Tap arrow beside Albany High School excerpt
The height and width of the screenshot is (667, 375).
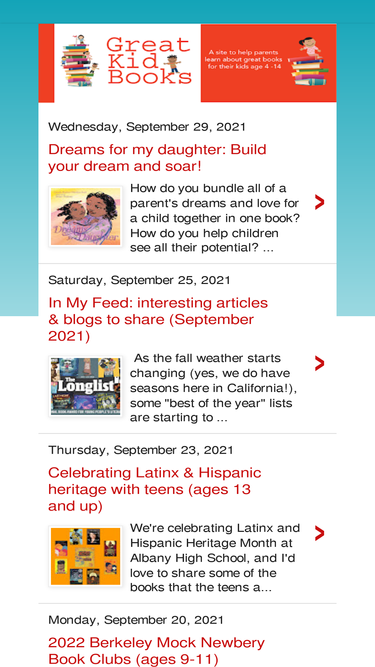(x=319, y=533)
